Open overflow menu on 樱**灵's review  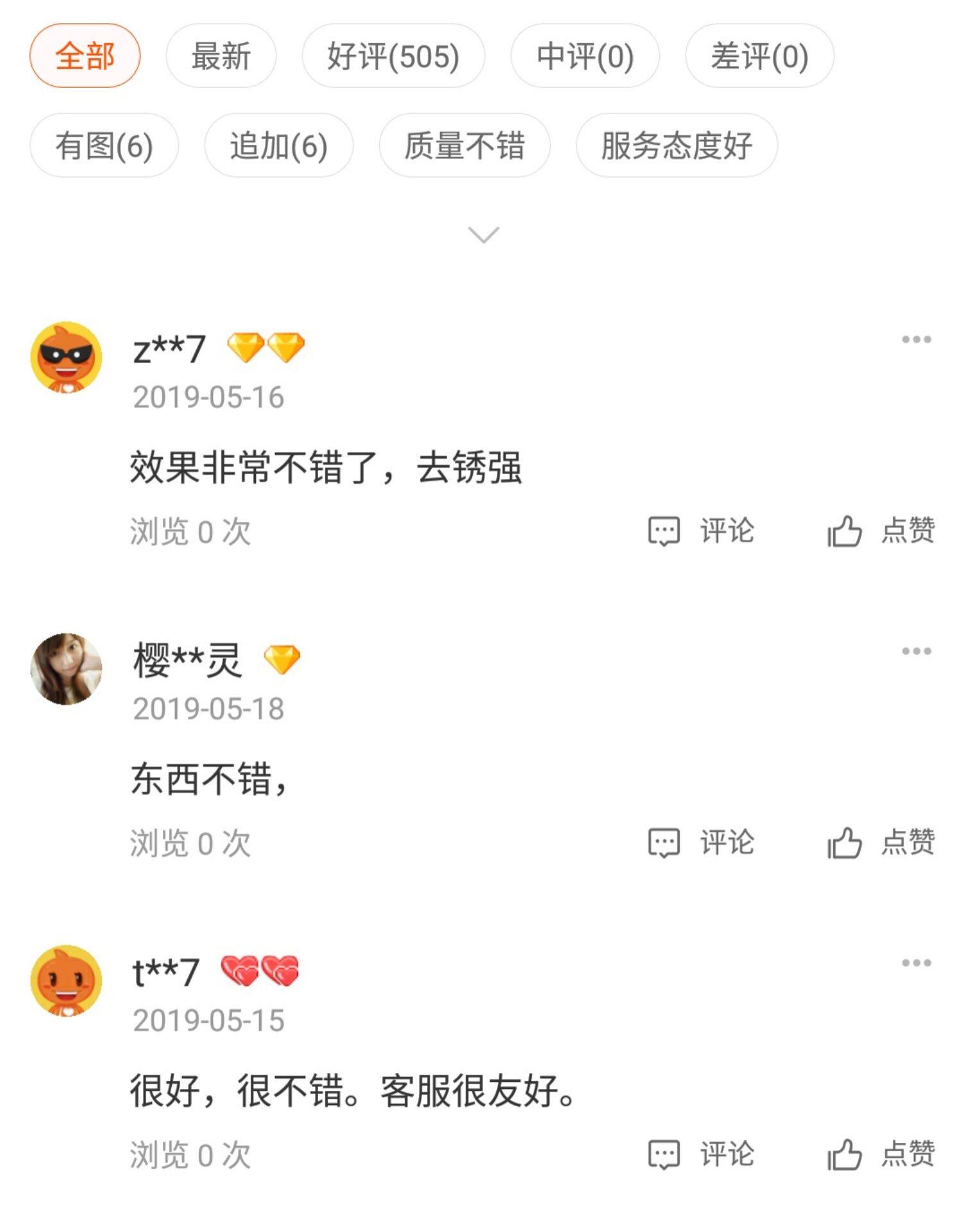916,651
